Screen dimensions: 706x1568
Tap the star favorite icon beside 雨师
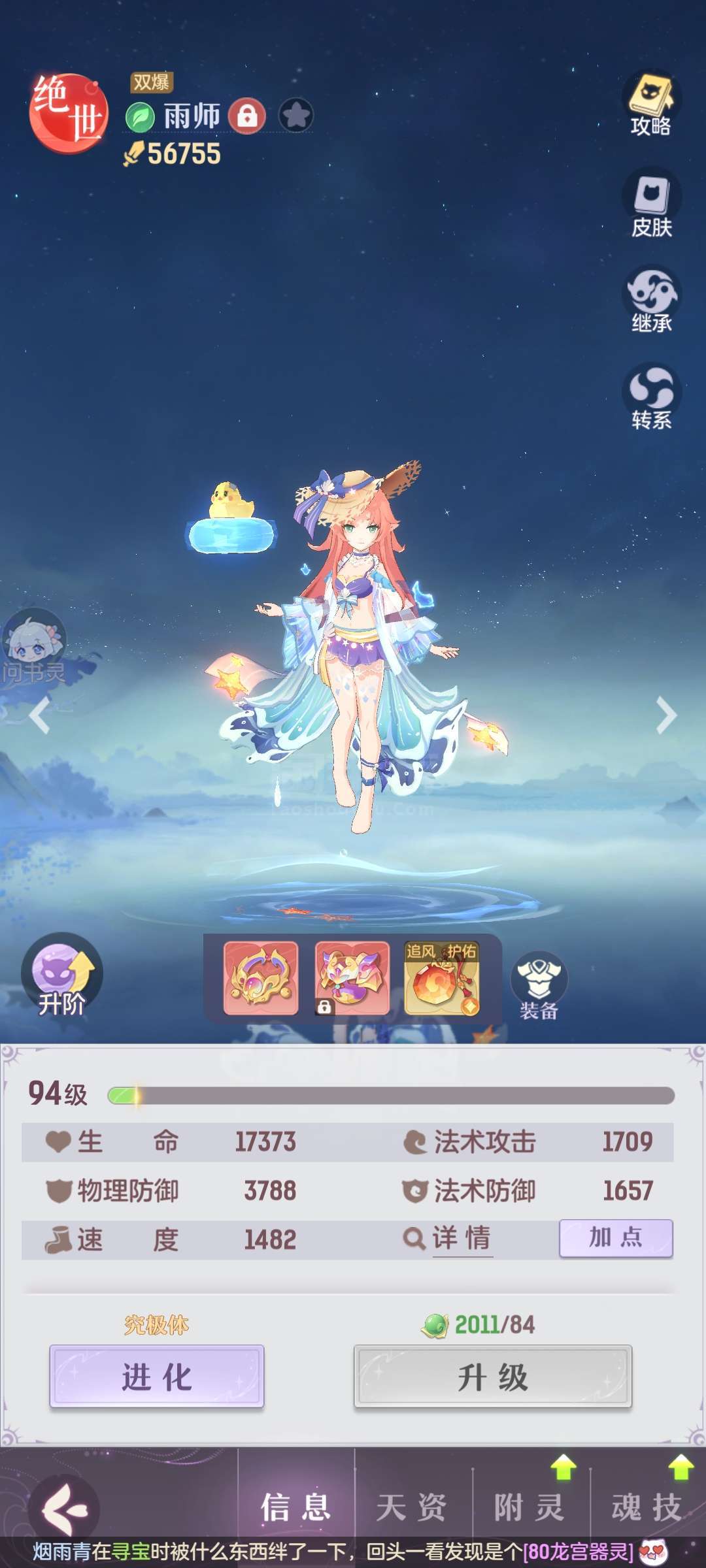296,116
